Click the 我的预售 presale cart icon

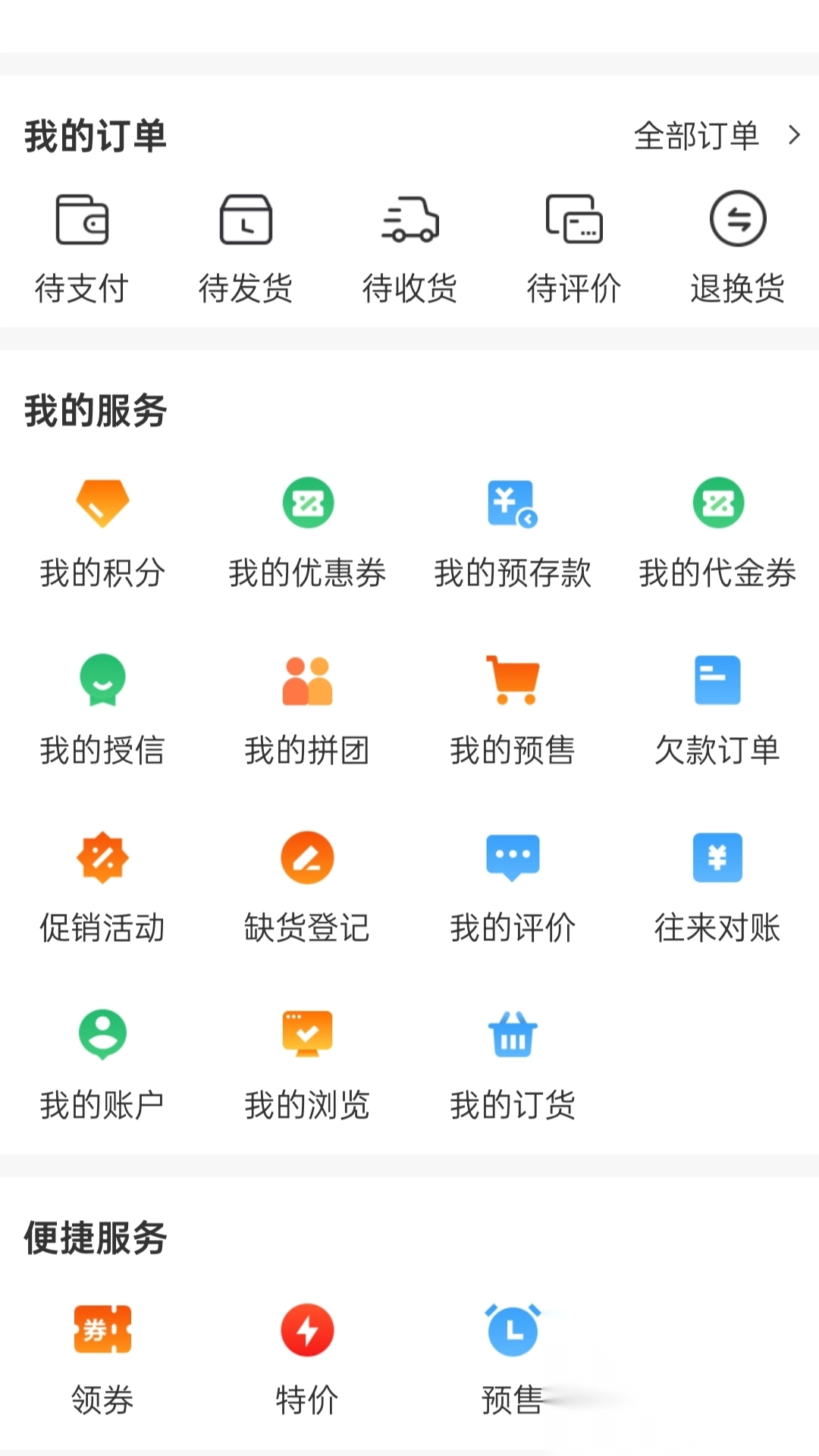tap(513, 681)
